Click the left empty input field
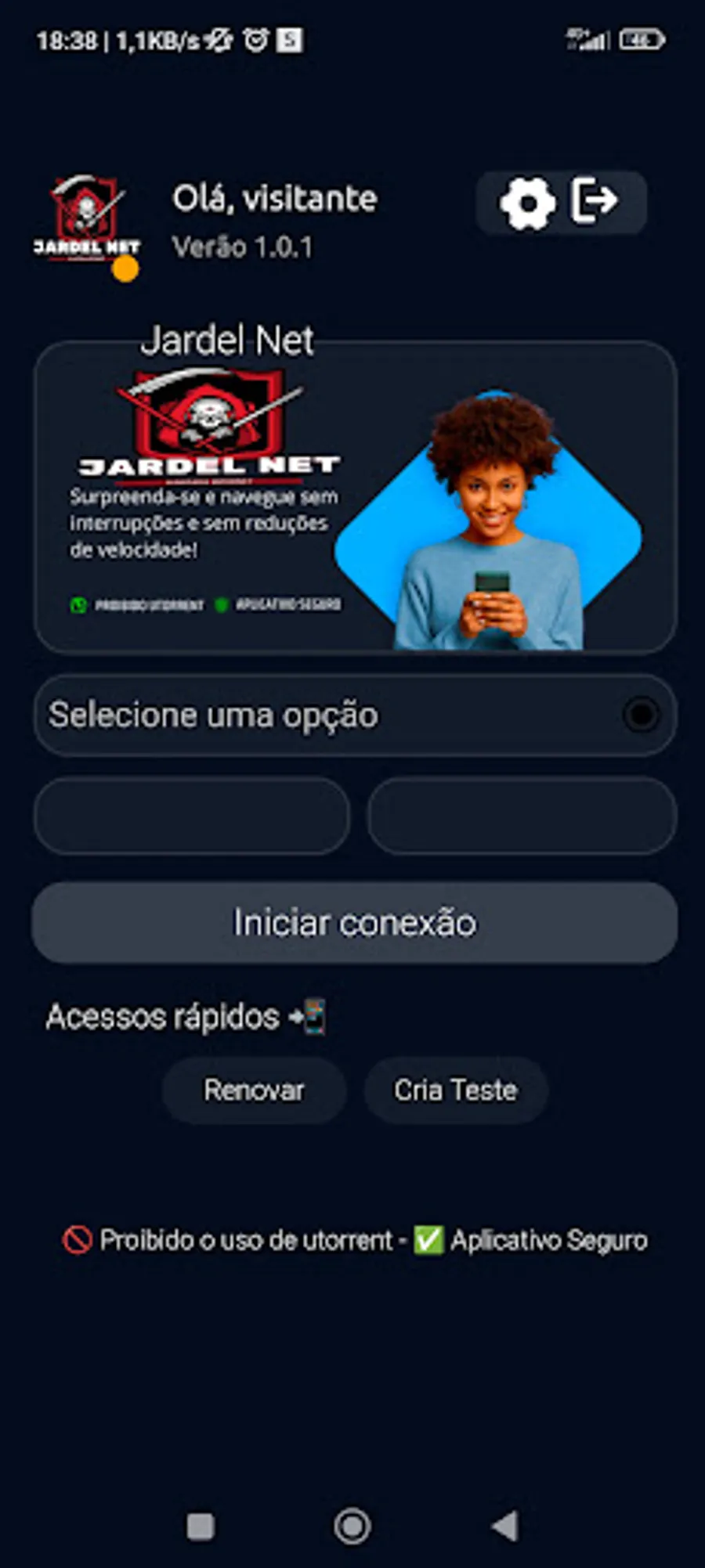This screenshot has width=705, height=1568. point(190,816)
